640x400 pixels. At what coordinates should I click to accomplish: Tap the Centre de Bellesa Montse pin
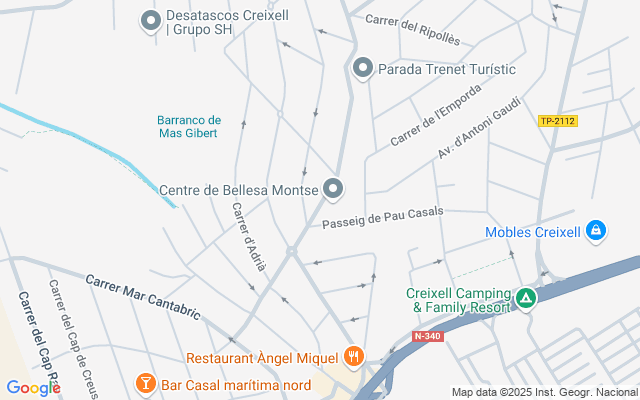334,188
